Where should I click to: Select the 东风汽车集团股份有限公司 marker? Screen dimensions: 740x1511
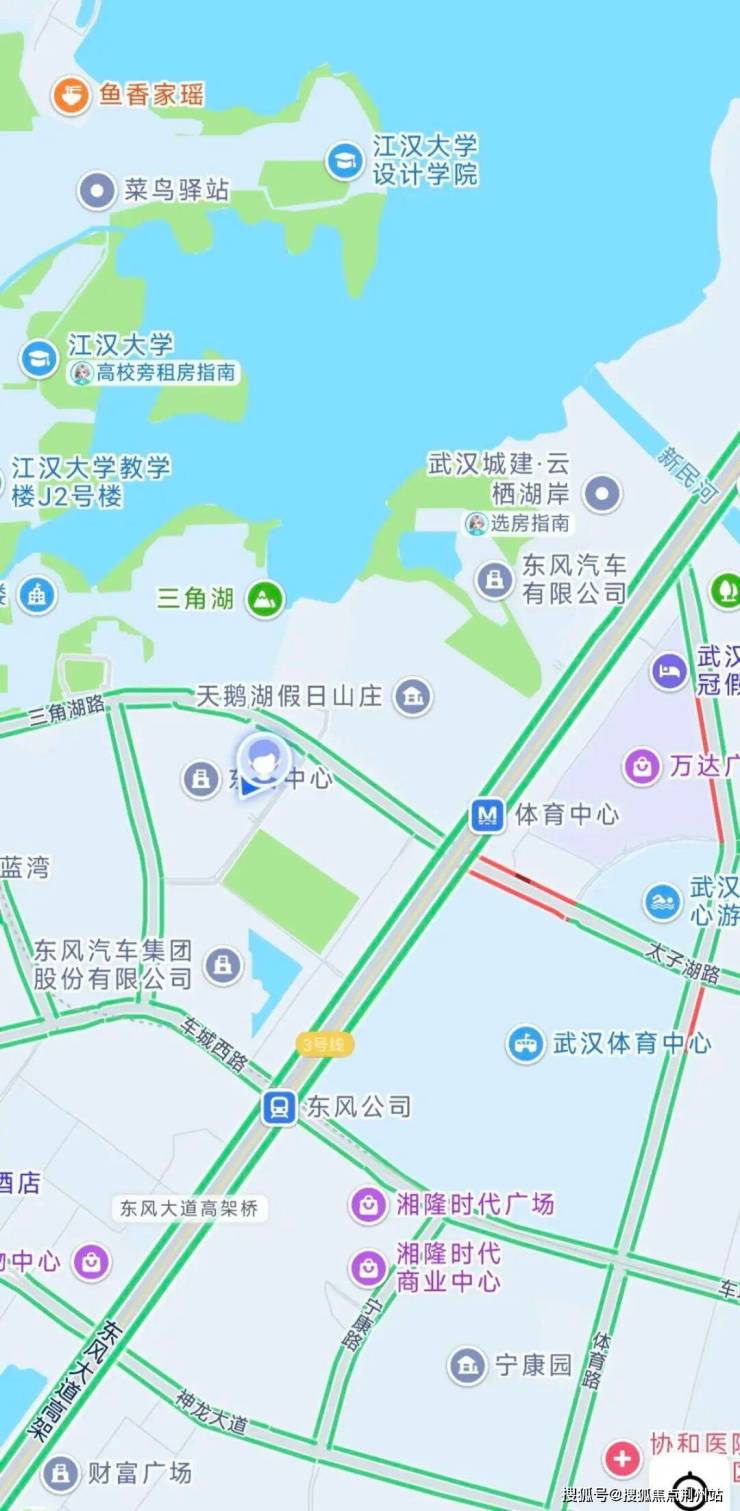[x=223, y=965]
